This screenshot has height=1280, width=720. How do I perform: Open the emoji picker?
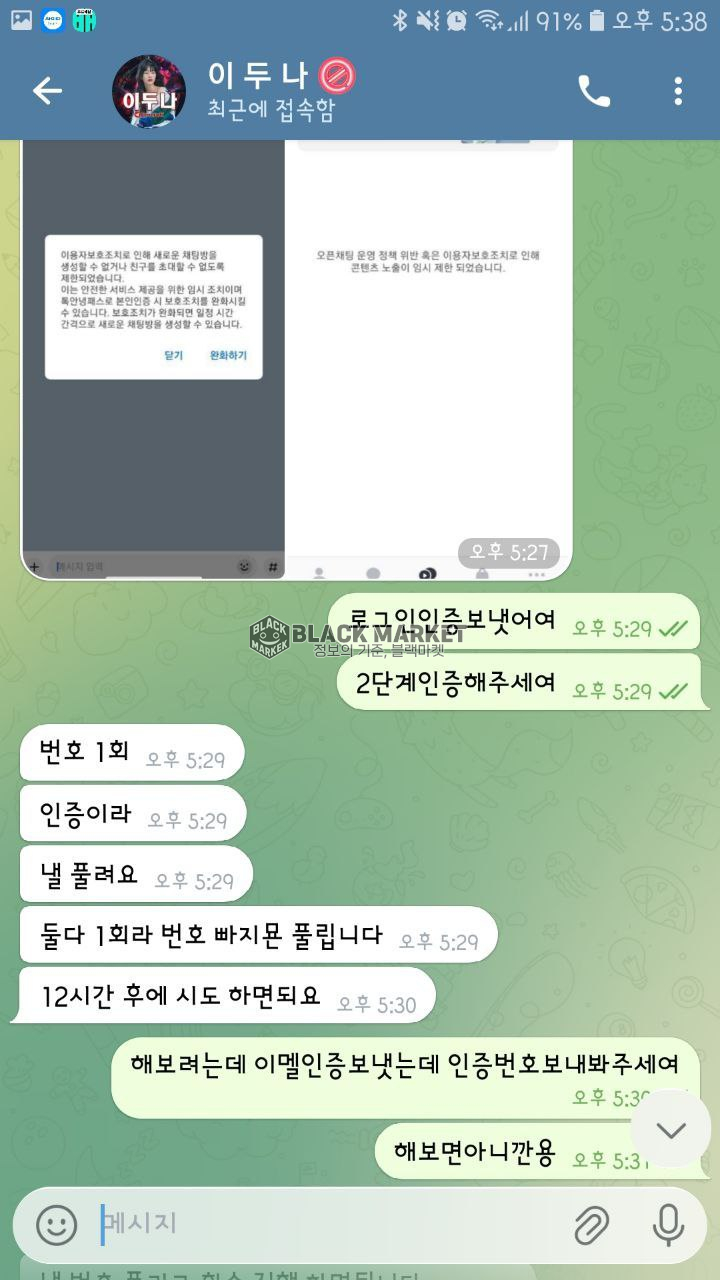click(57, 1224)
